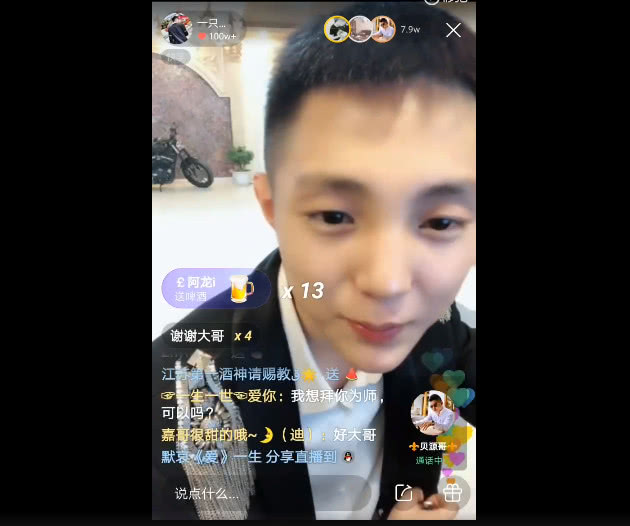Open the streamer's profile avatar
This screenshot has width=630, height=526.
177,29
